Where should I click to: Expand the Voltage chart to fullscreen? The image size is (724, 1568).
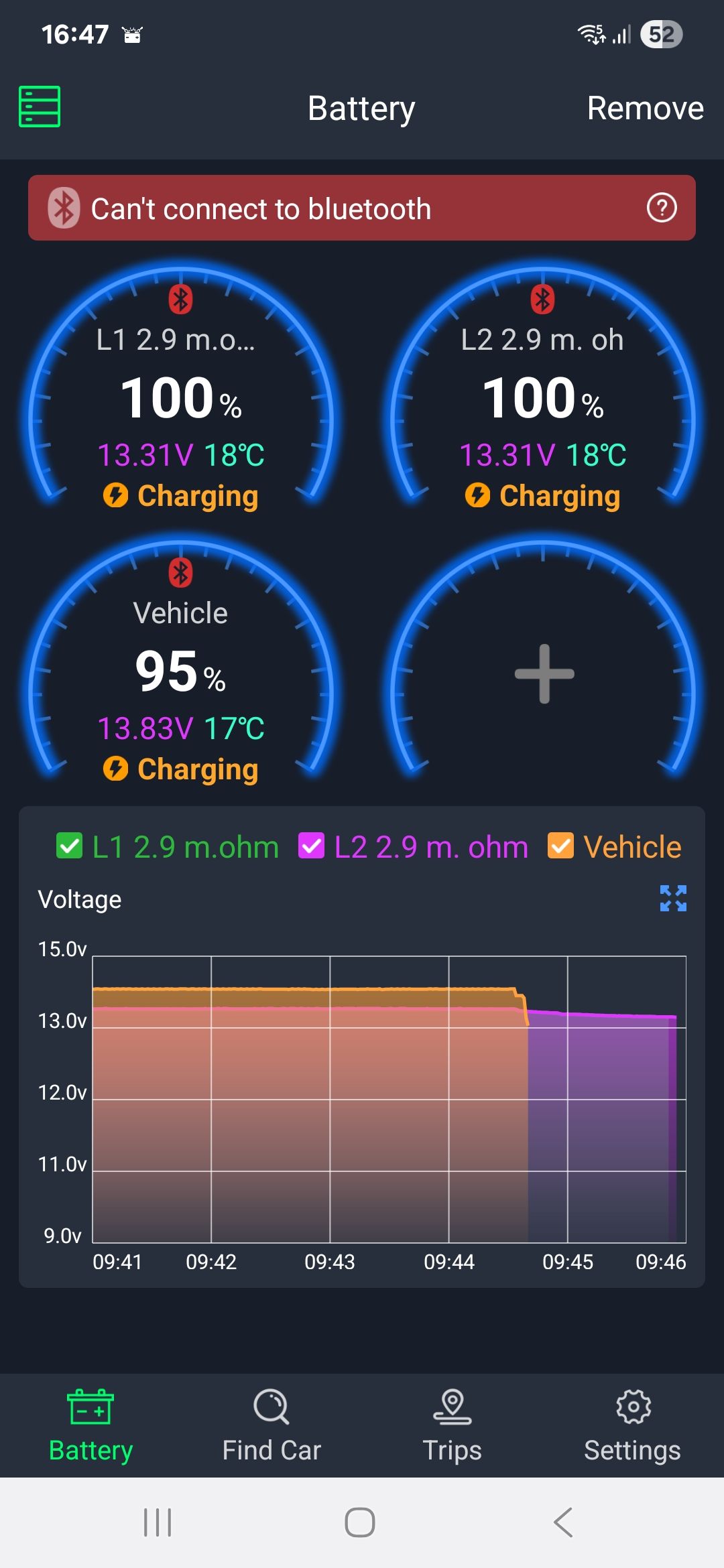673,899
